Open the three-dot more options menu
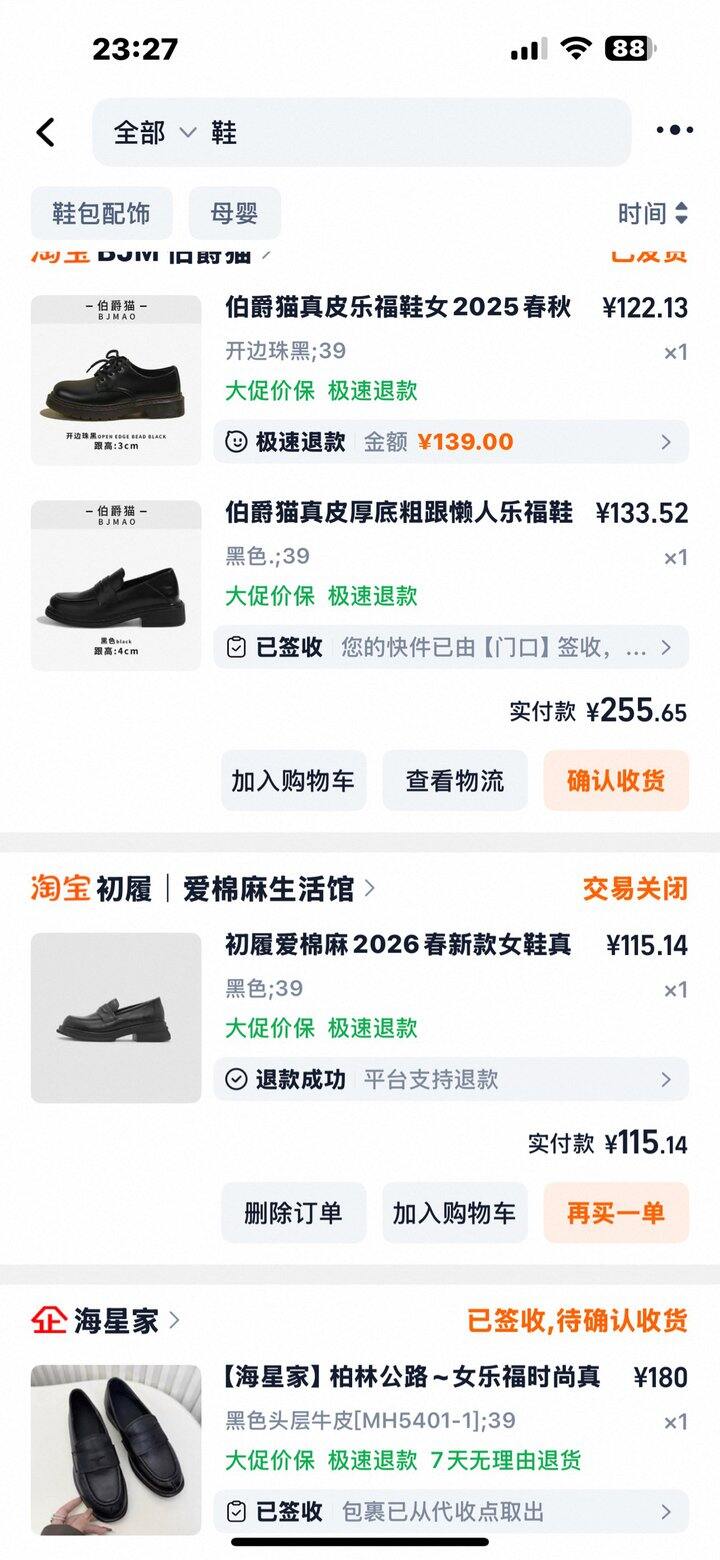The height and width of the screenshot is (1560, 720). coord(674,131)
